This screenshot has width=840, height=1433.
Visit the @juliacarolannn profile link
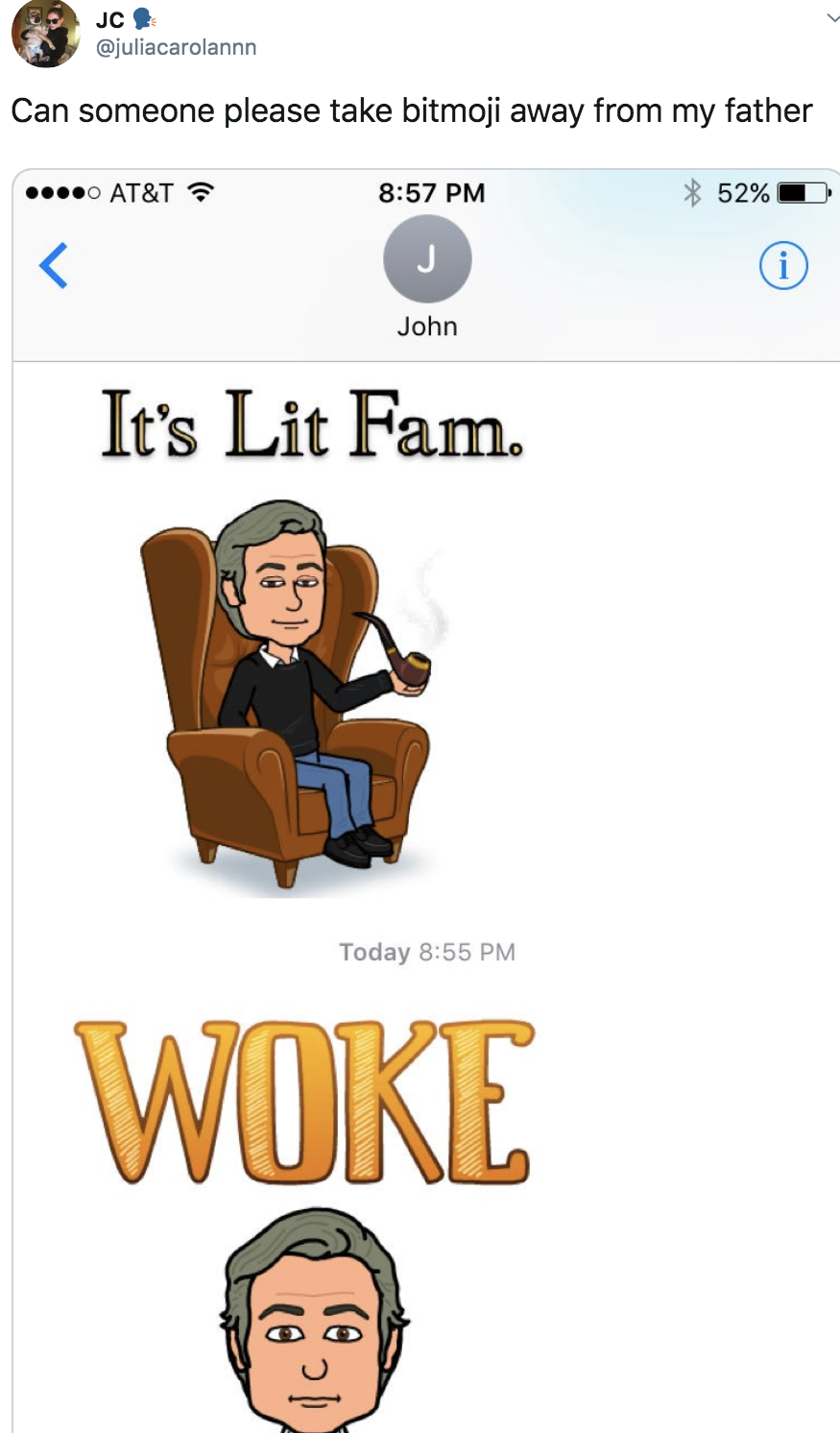tap(176, 47)
